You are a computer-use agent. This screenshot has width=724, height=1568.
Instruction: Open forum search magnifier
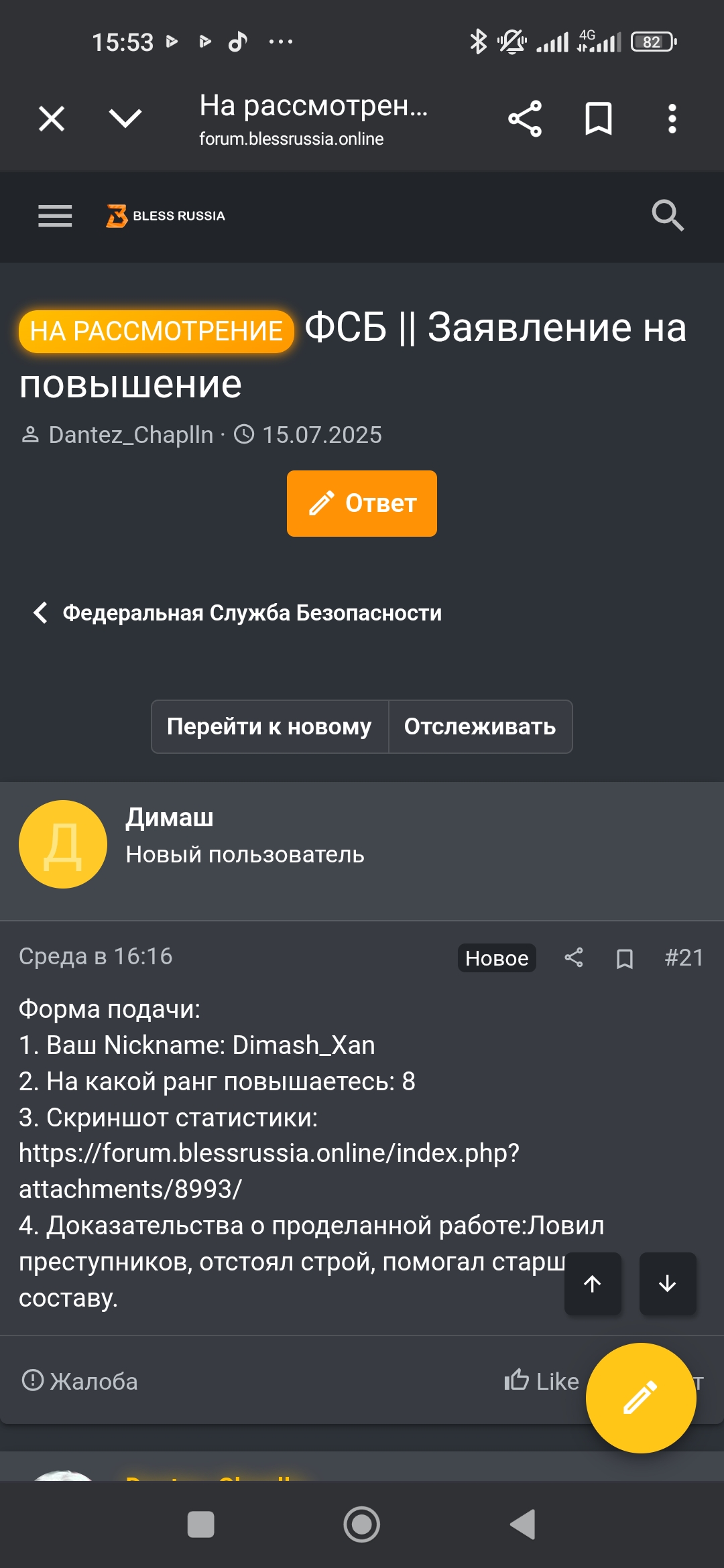668,216
